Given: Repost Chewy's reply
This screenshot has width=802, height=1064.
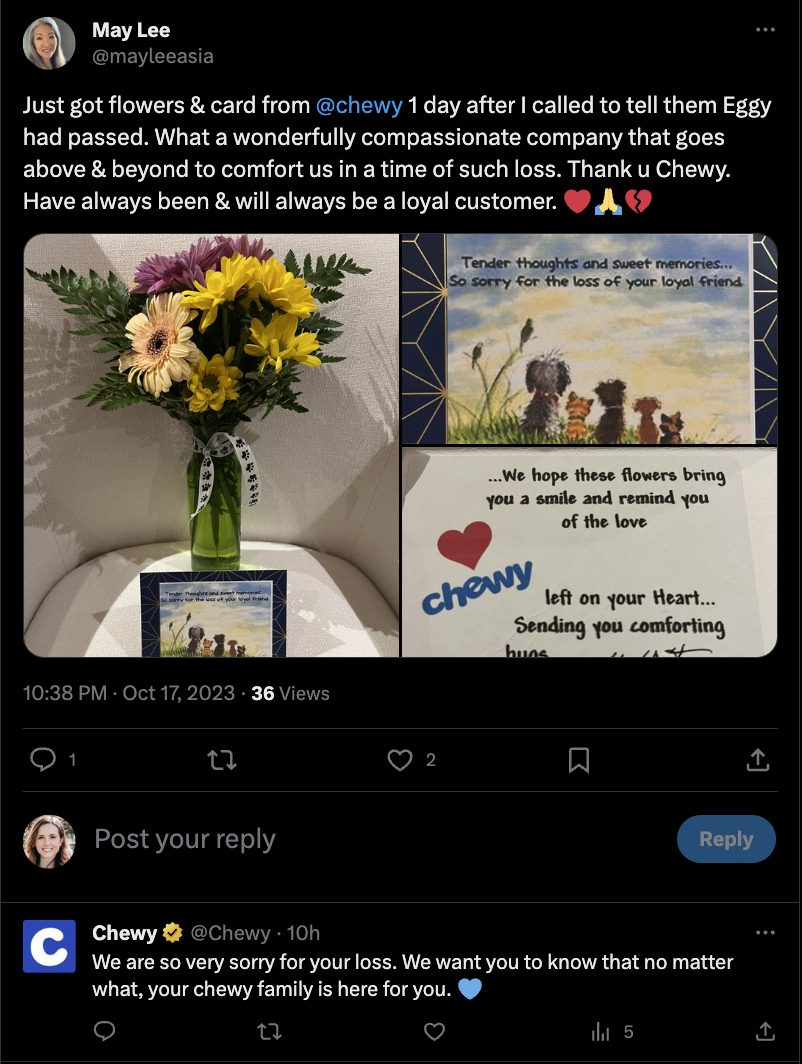Looking at the screenshot, I should coord(269,1031).
